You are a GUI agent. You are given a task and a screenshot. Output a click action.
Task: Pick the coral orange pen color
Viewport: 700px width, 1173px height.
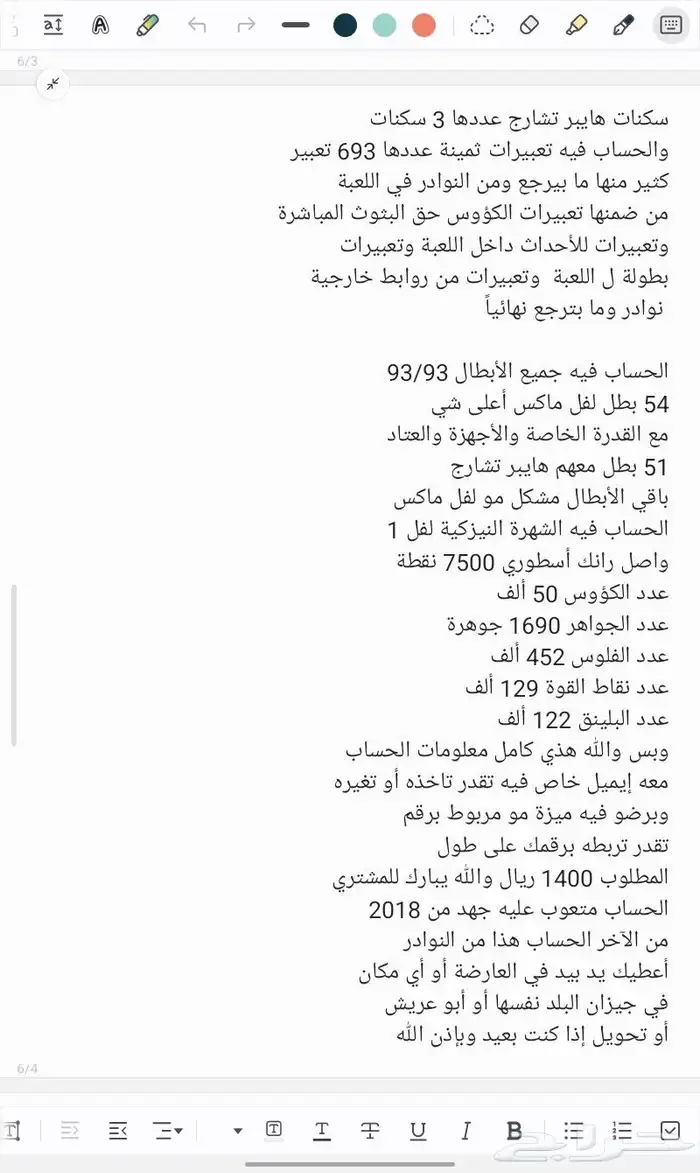(424, 25)
